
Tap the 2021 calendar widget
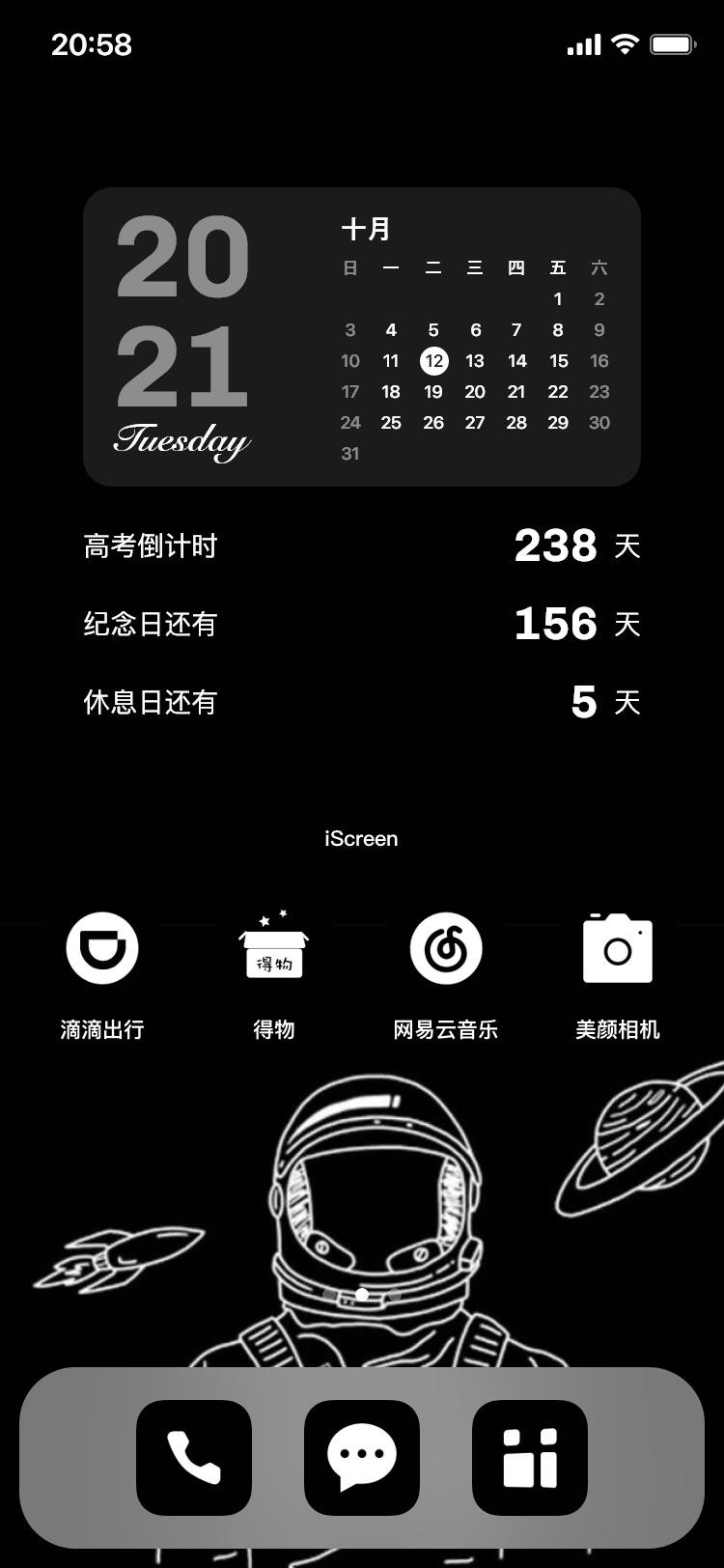click(362, 337)
